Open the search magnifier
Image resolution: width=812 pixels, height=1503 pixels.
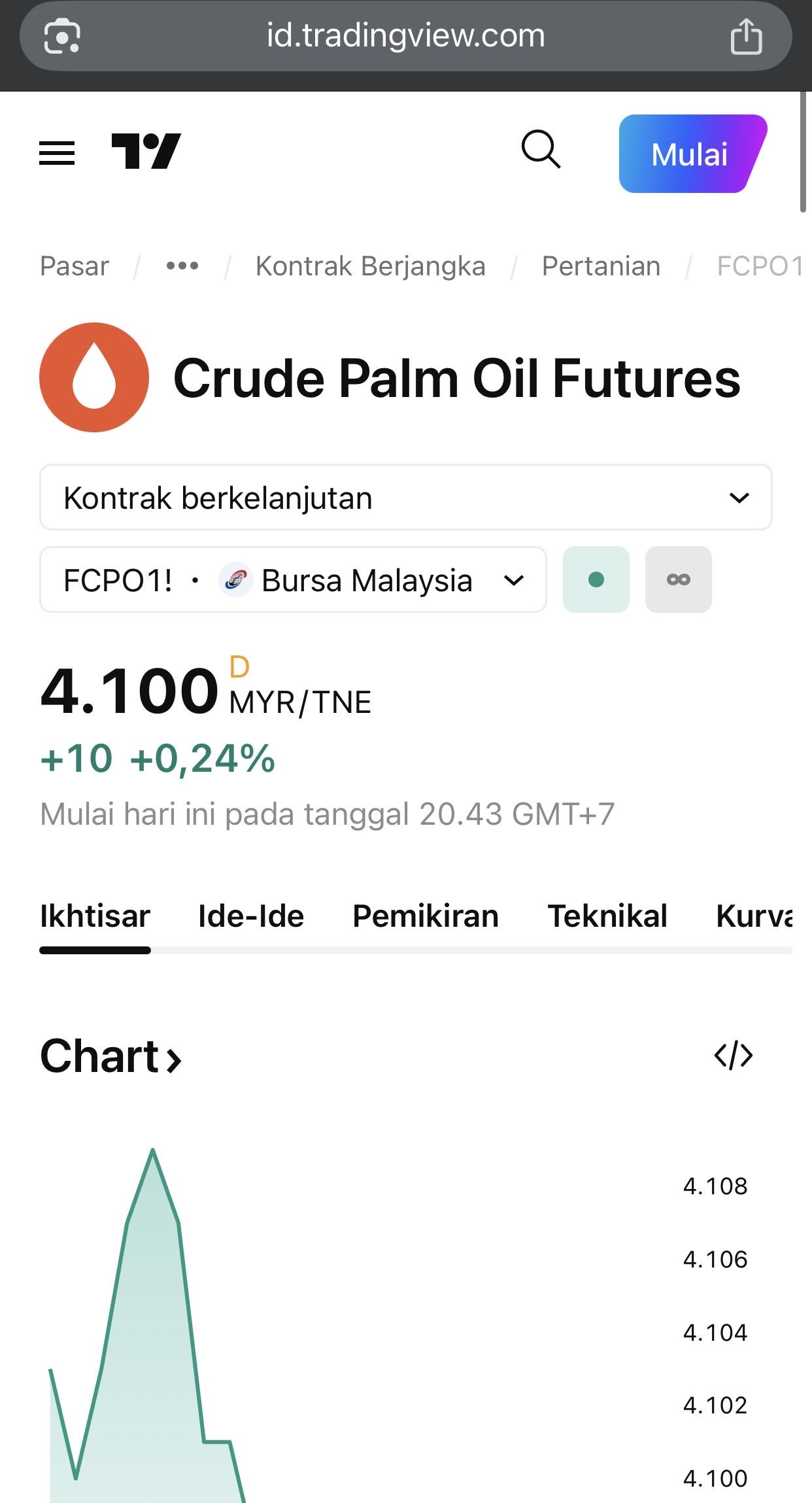click(x=541, y=150)
